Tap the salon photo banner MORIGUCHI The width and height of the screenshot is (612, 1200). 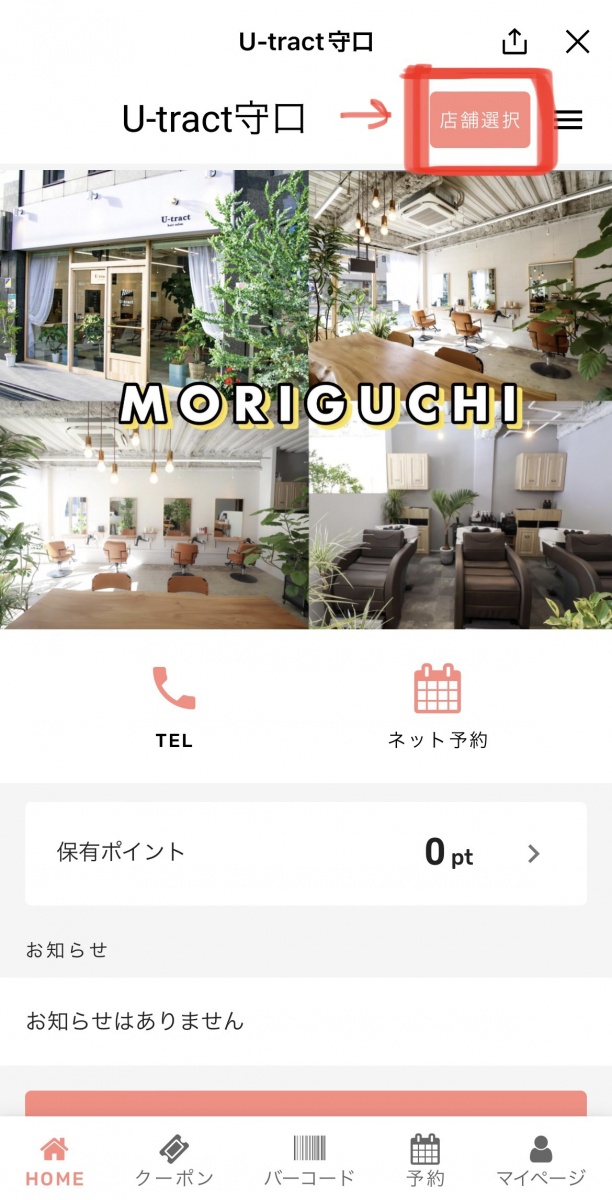(306, 399)
